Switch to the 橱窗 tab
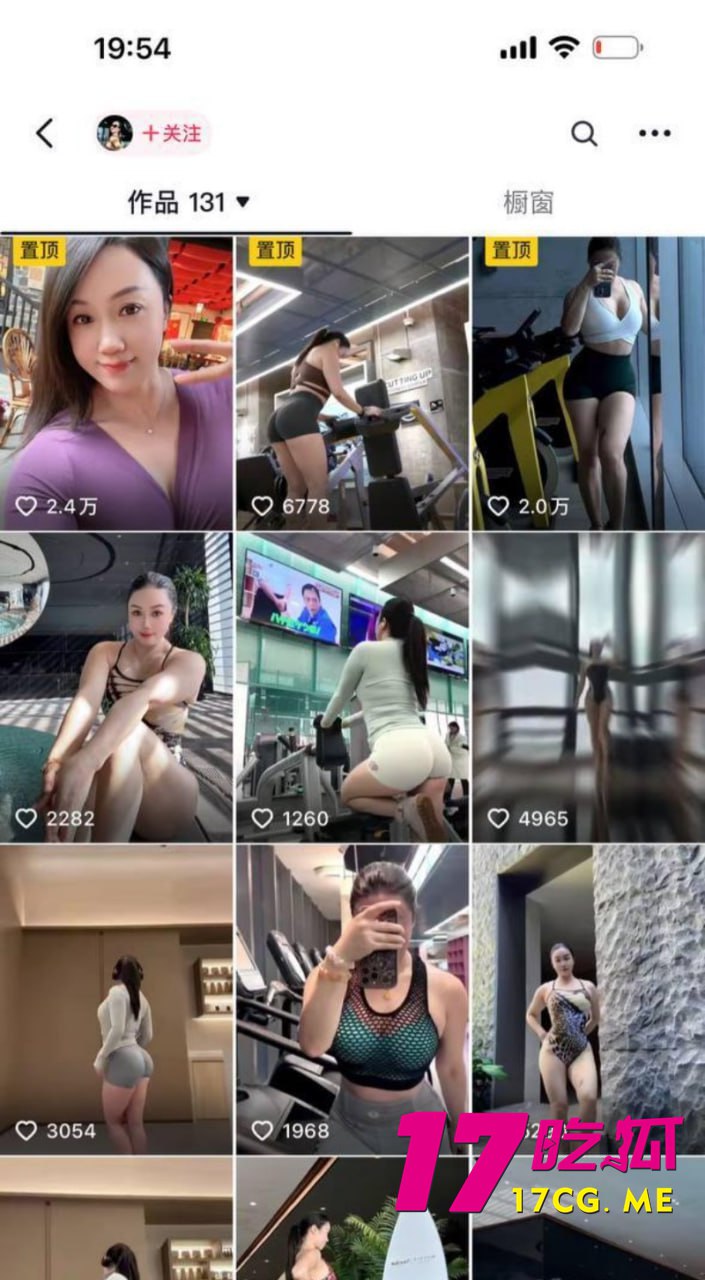The image size is (705, 1280). pyautogui.click(x=527, y=203)
